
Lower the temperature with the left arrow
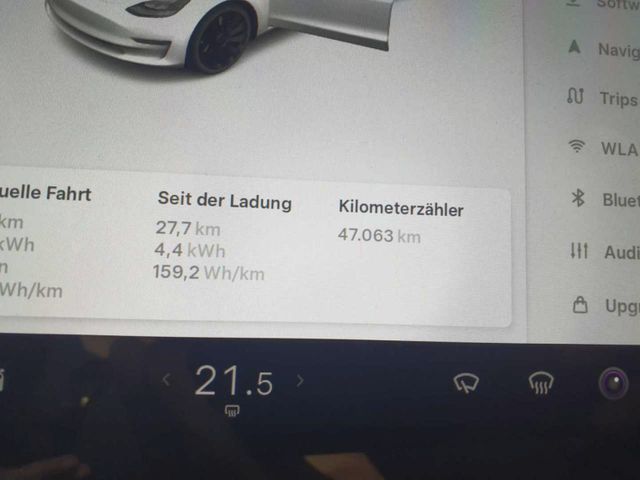pos(167,381)
